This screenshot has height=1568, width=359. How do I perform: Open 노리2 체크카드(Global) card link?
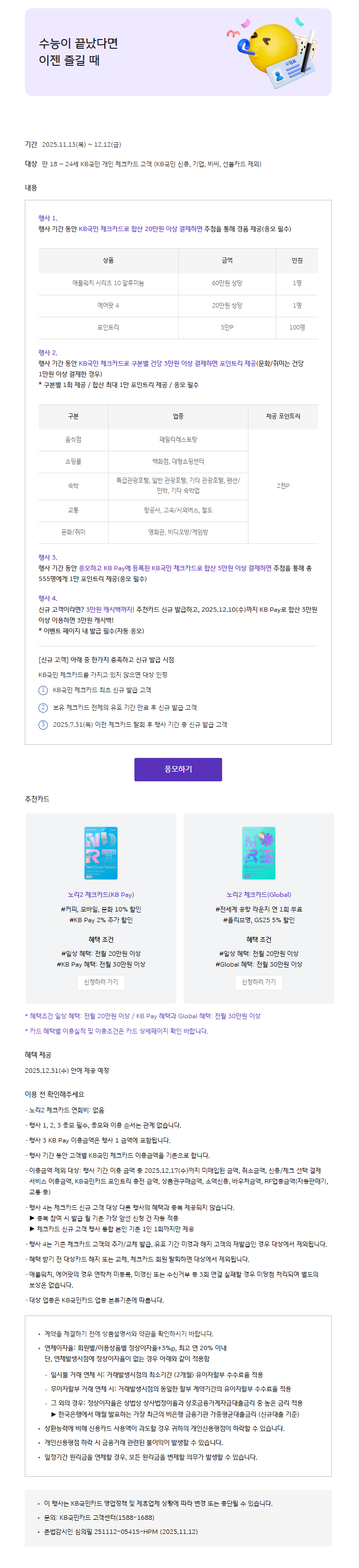coord(259,894)
